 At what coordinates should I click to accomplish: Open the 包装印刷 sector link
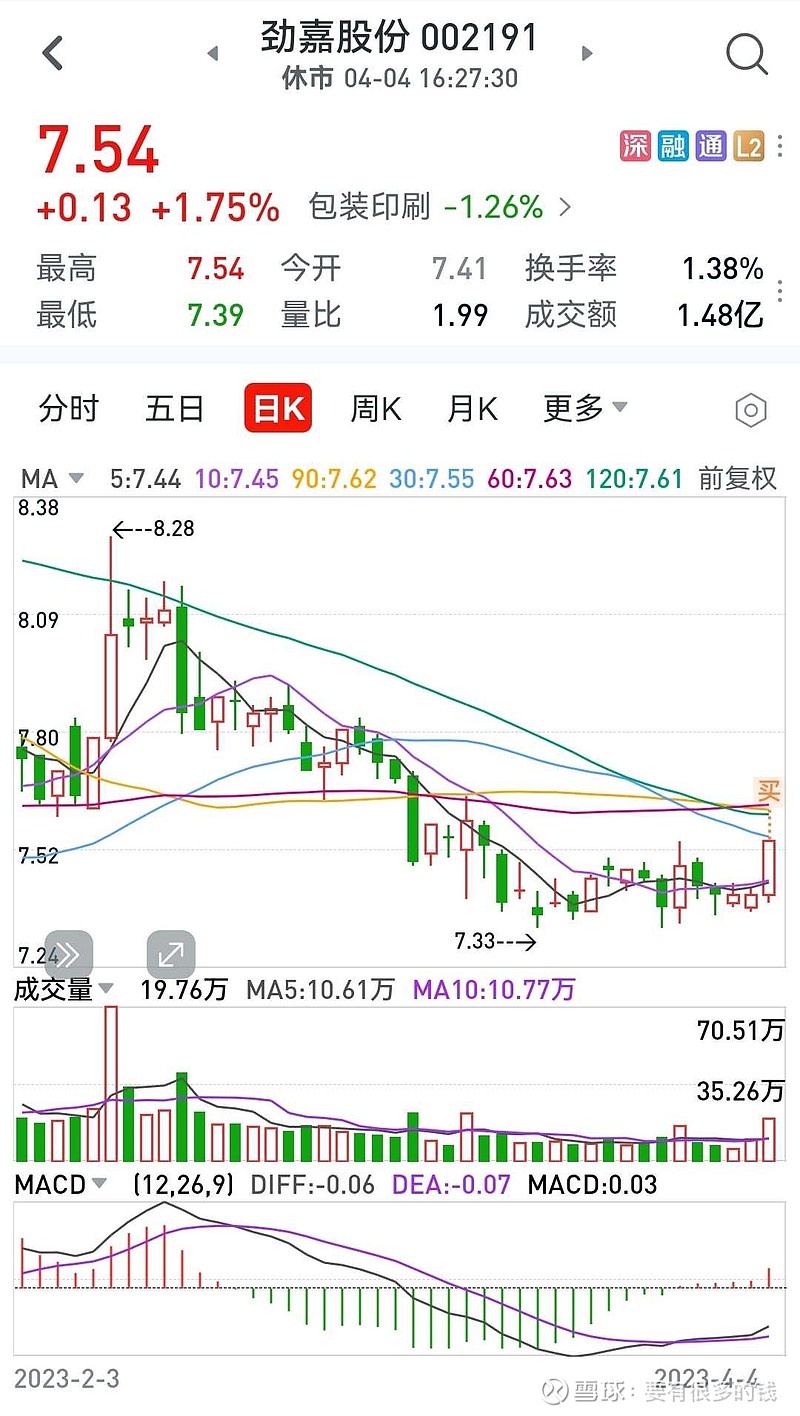click(x=440, y=207)
